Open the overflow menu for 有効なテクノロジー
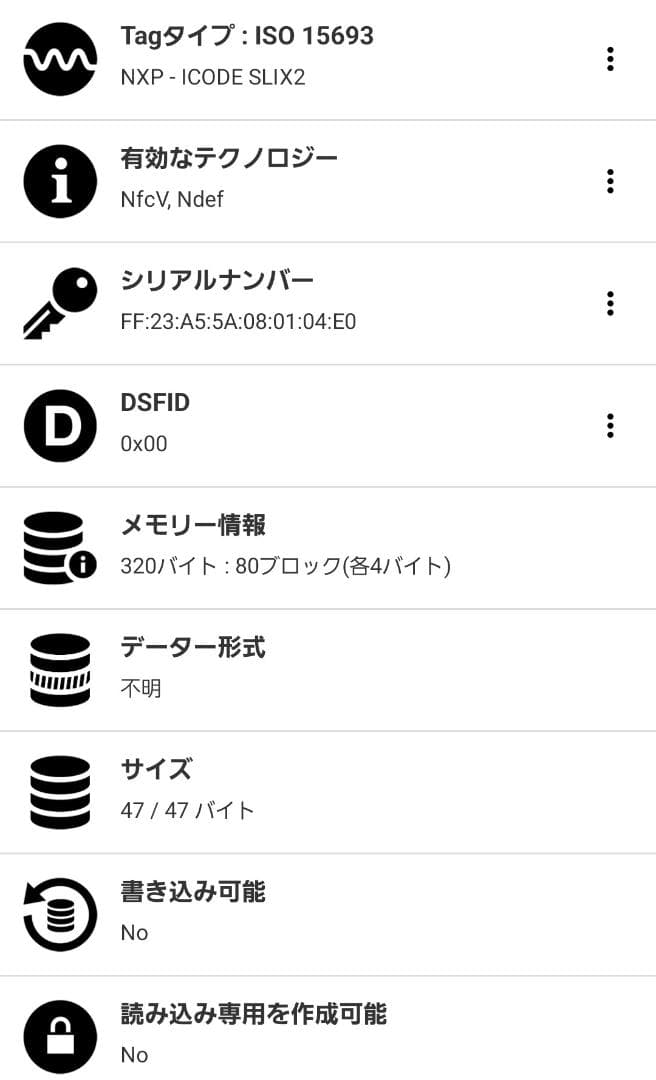This screenshot has width=656, height=1080. pos(610,181)
